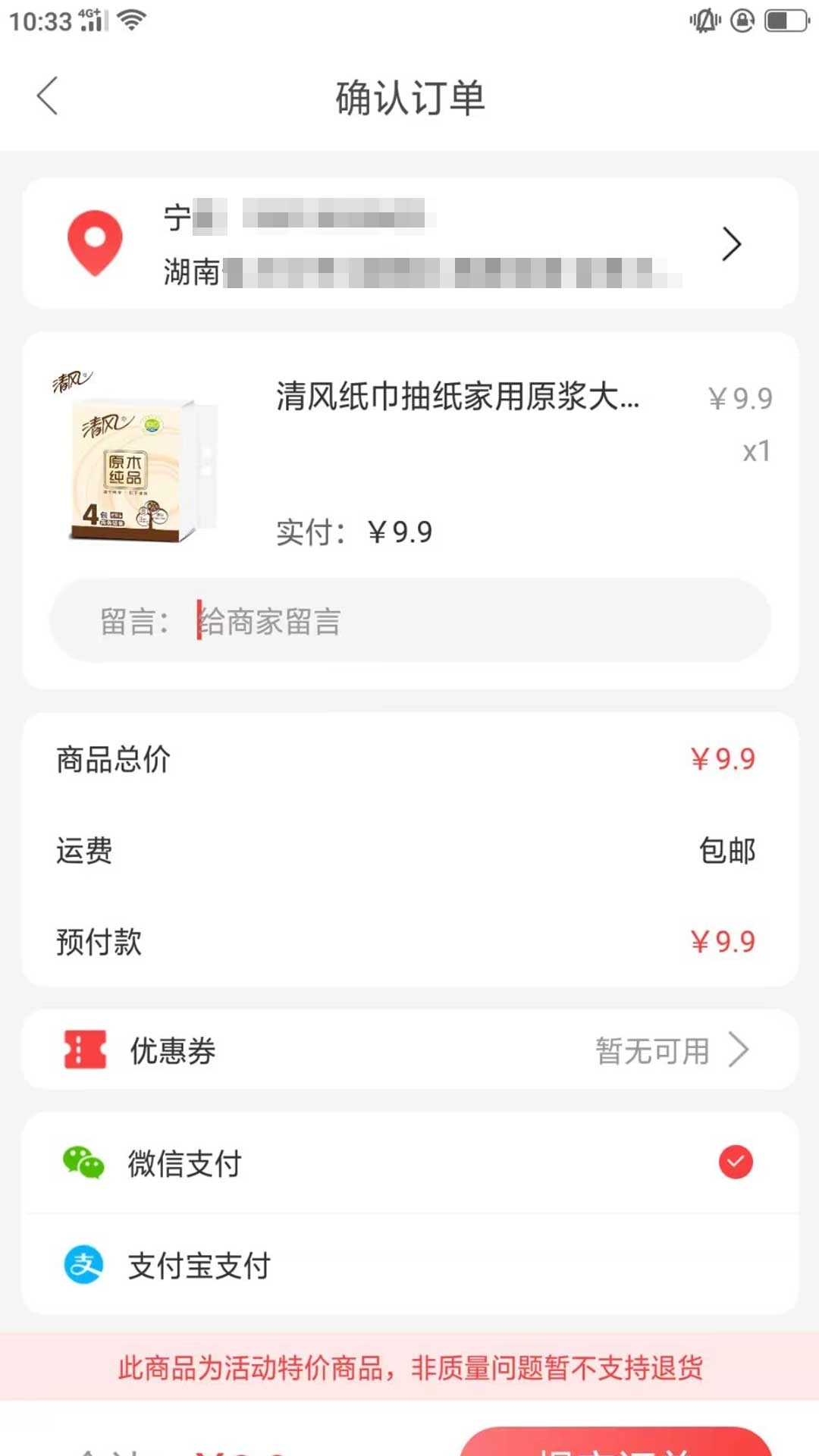
Task: Tap the 包邮 free shipping label
Action: pyautogui.click(x=726, y=851)
